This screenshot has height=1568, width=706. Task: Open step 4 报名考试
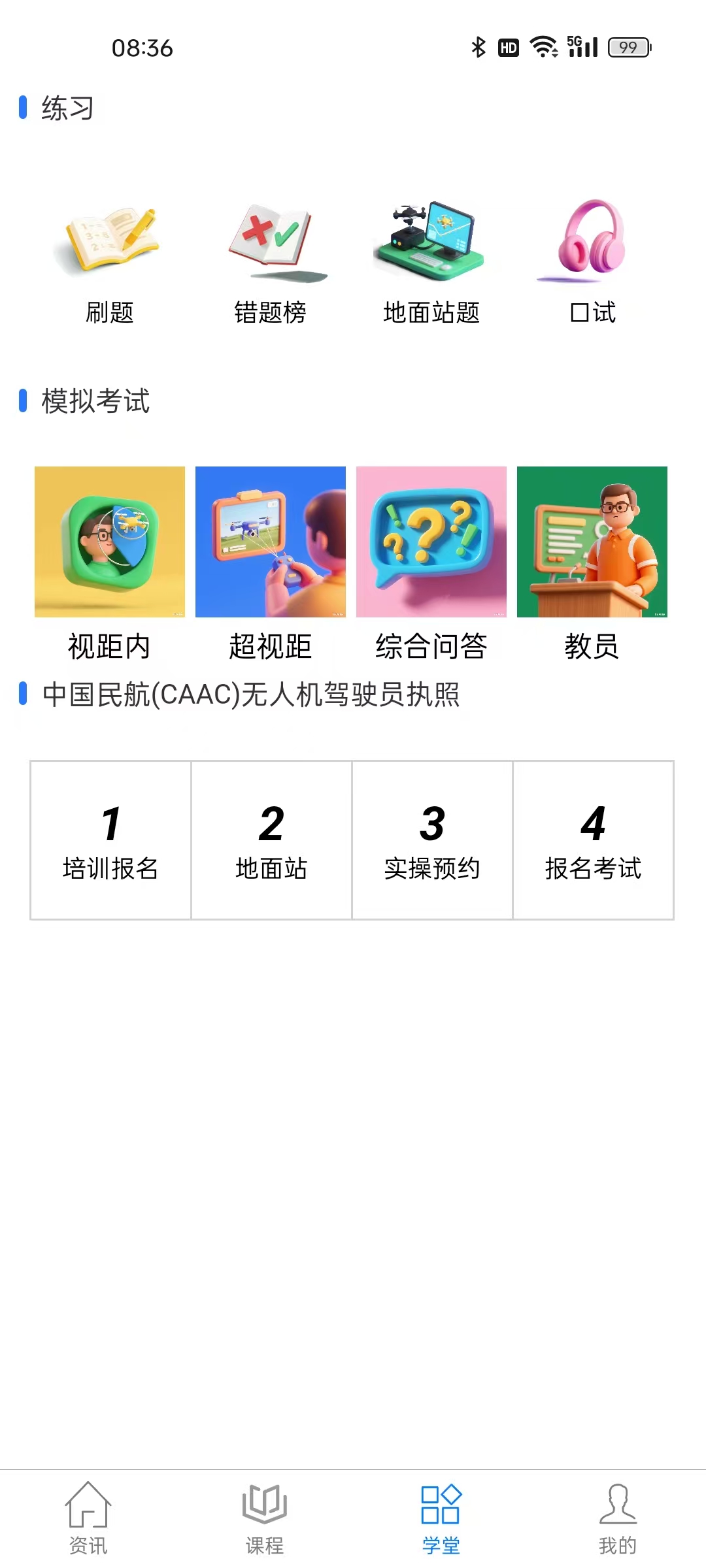[x=593, y=840]
